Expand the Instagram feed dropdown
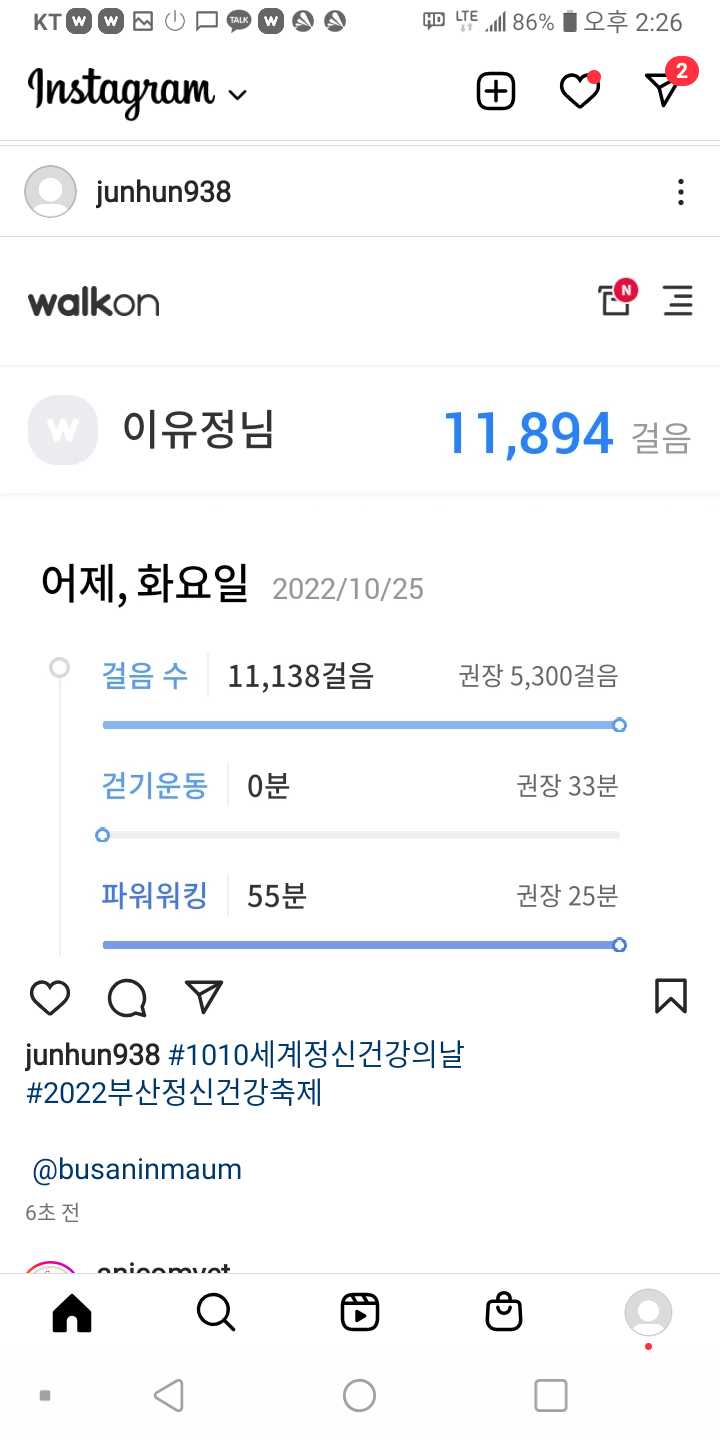 coord(237,95)
